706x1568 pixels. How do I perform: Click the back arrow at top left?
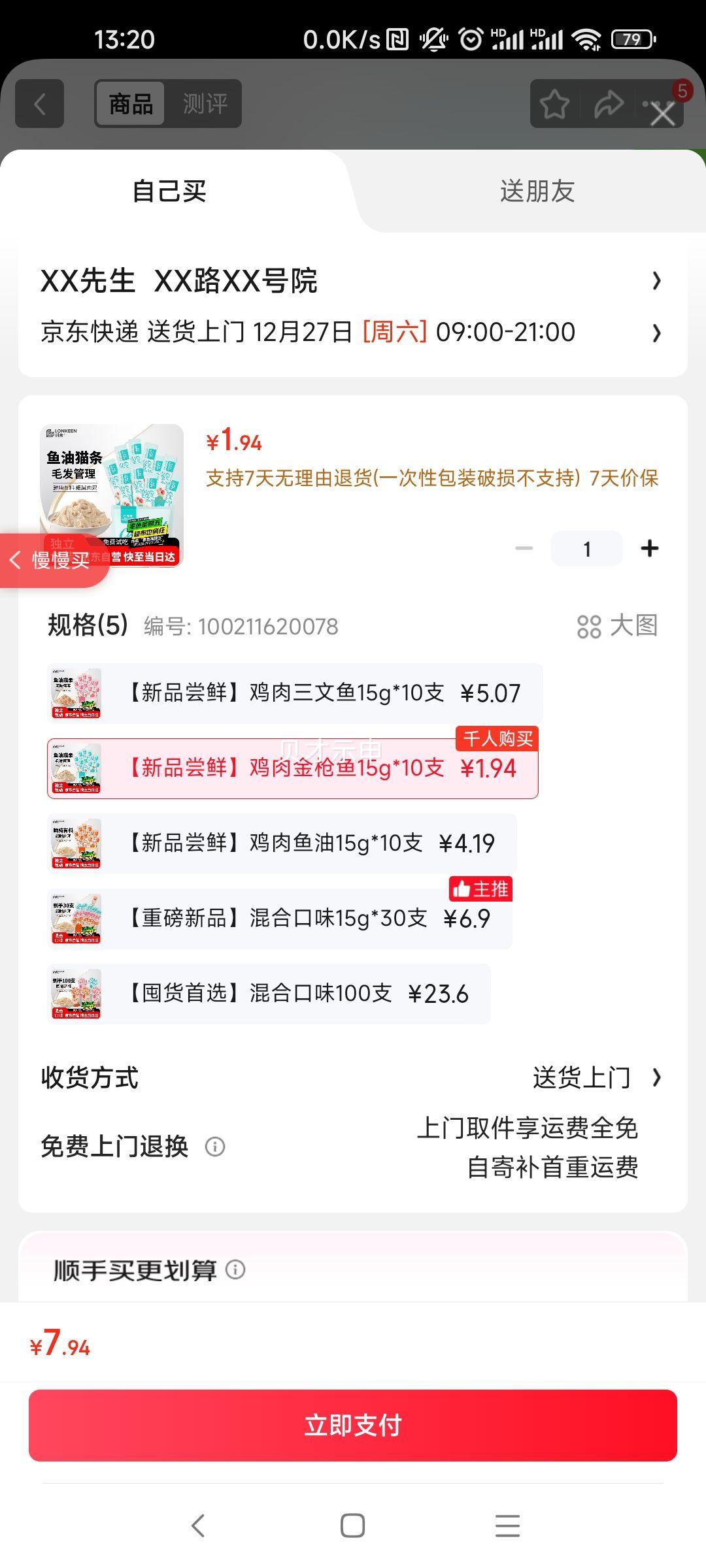coord(39,105)
